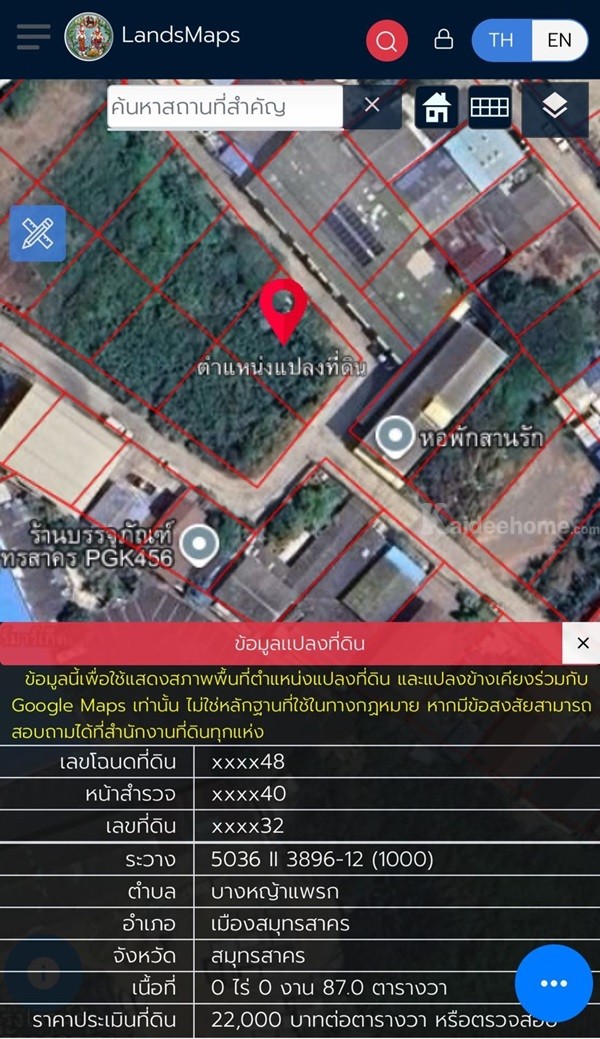Open the blue more-options floating button
600x1039 pixels.
point(553,983)
